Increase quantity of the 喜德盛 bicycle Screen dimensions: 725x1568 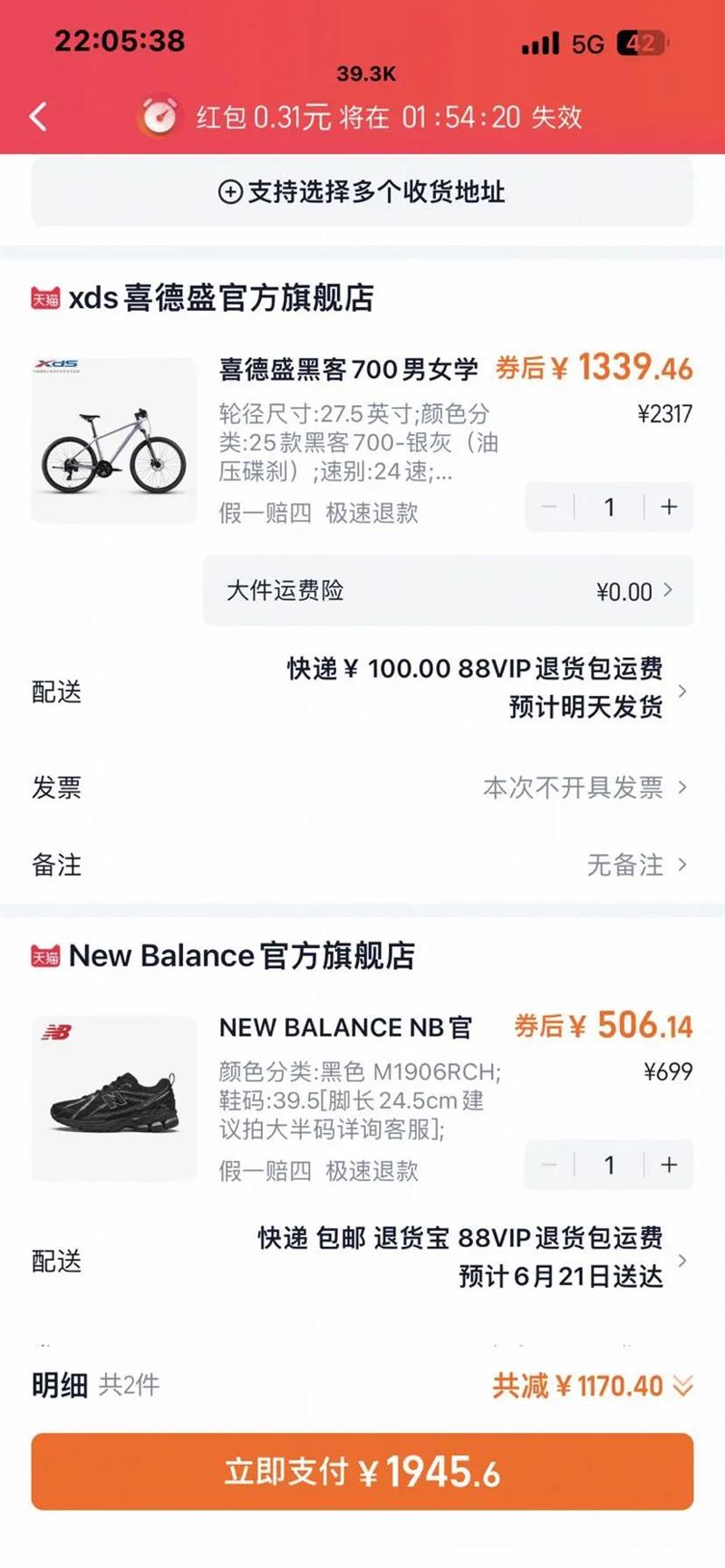(669, 507)
